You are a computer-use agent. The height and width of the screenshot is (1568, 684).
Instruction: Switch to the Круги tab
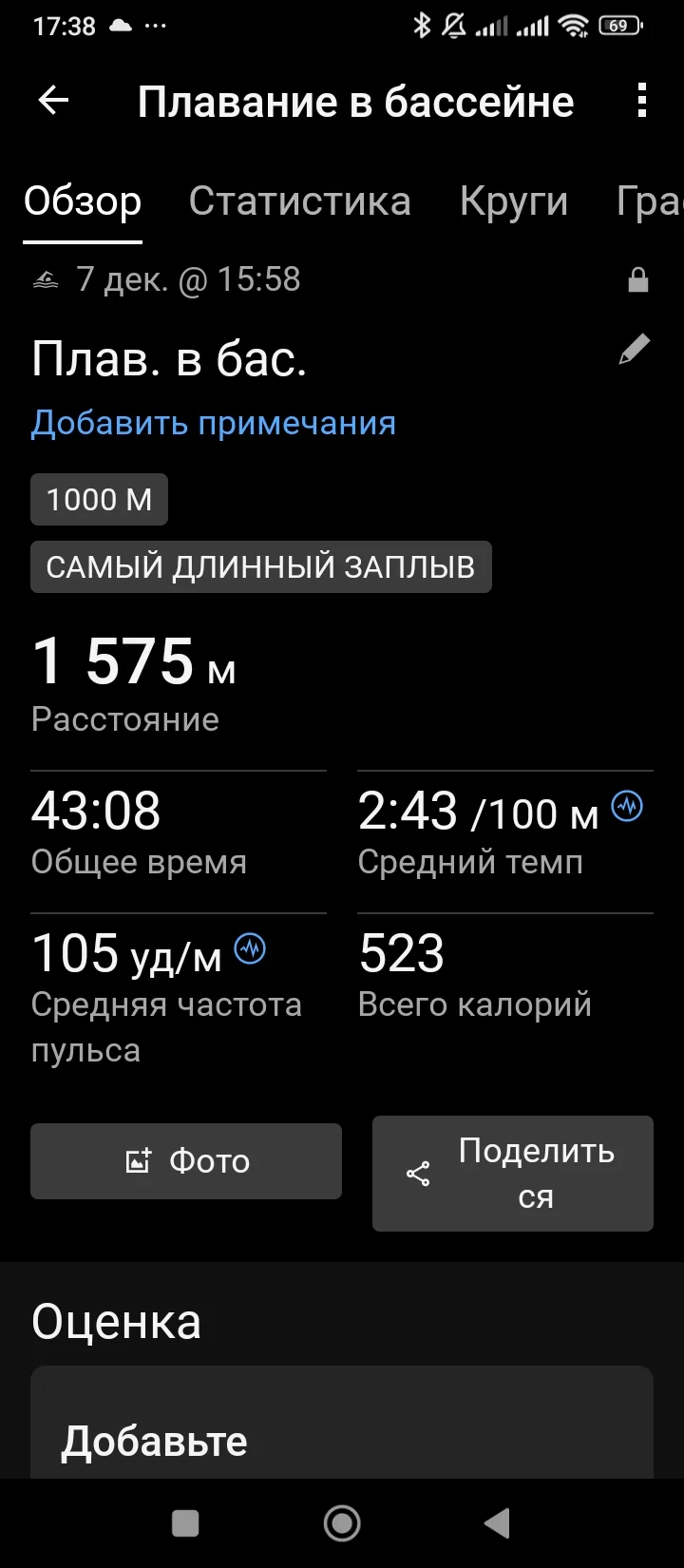pos(514,201)
